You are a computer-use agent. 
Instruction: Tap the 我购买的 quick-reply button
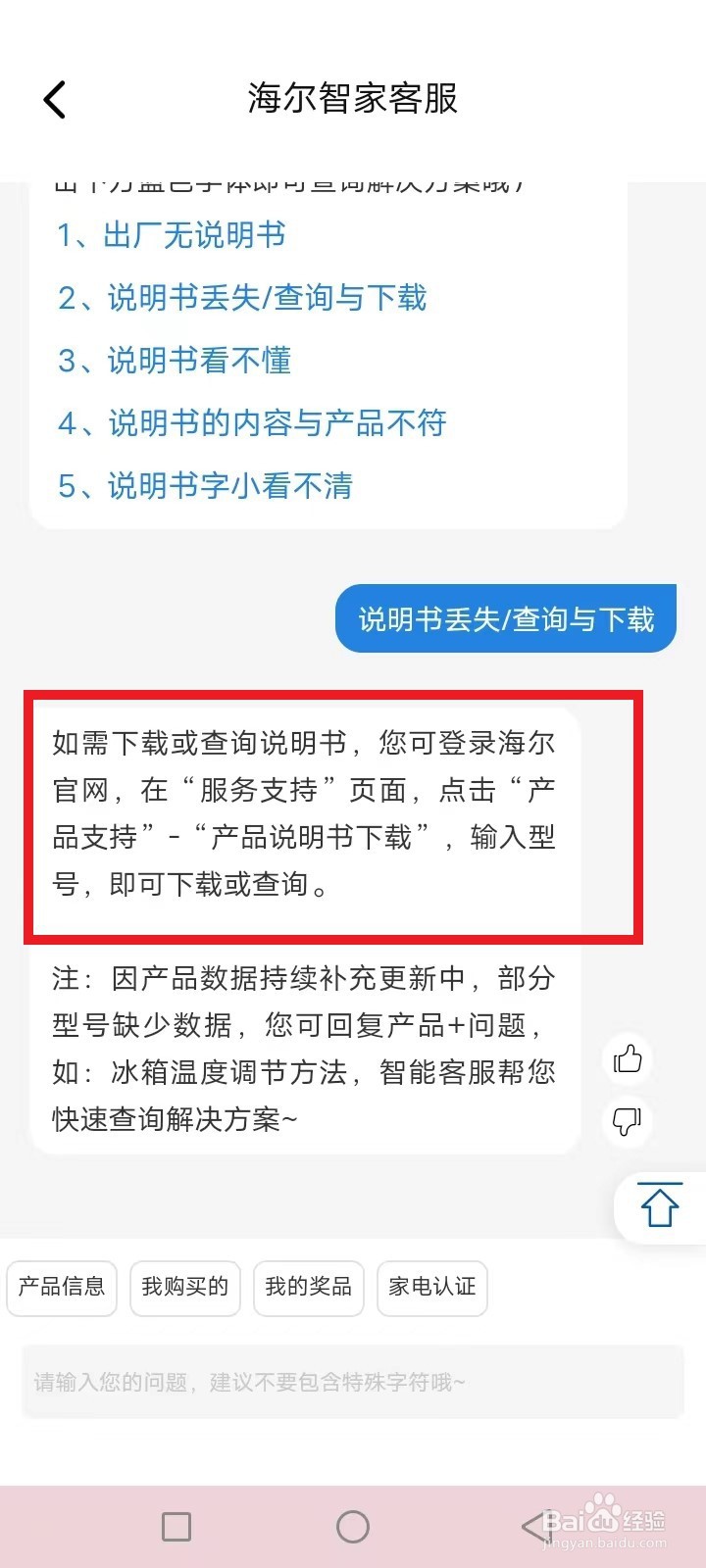[184, 1288]
